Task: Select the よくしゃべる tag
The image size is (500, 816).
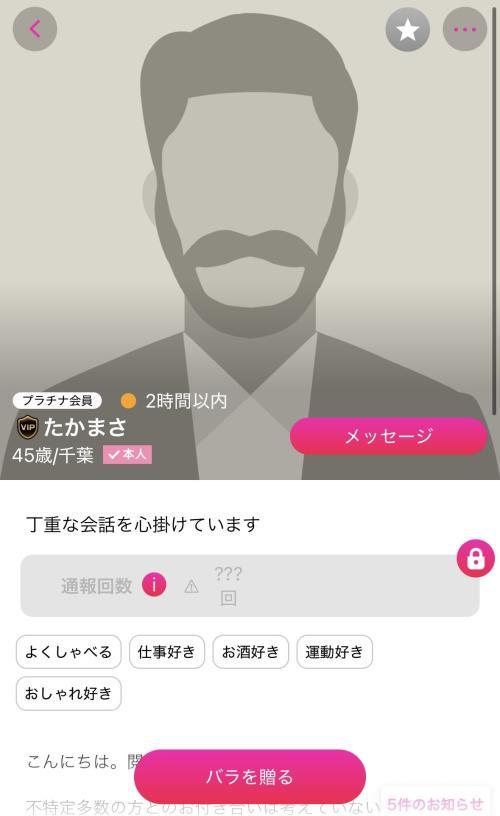Action: (x=69, y=652)
